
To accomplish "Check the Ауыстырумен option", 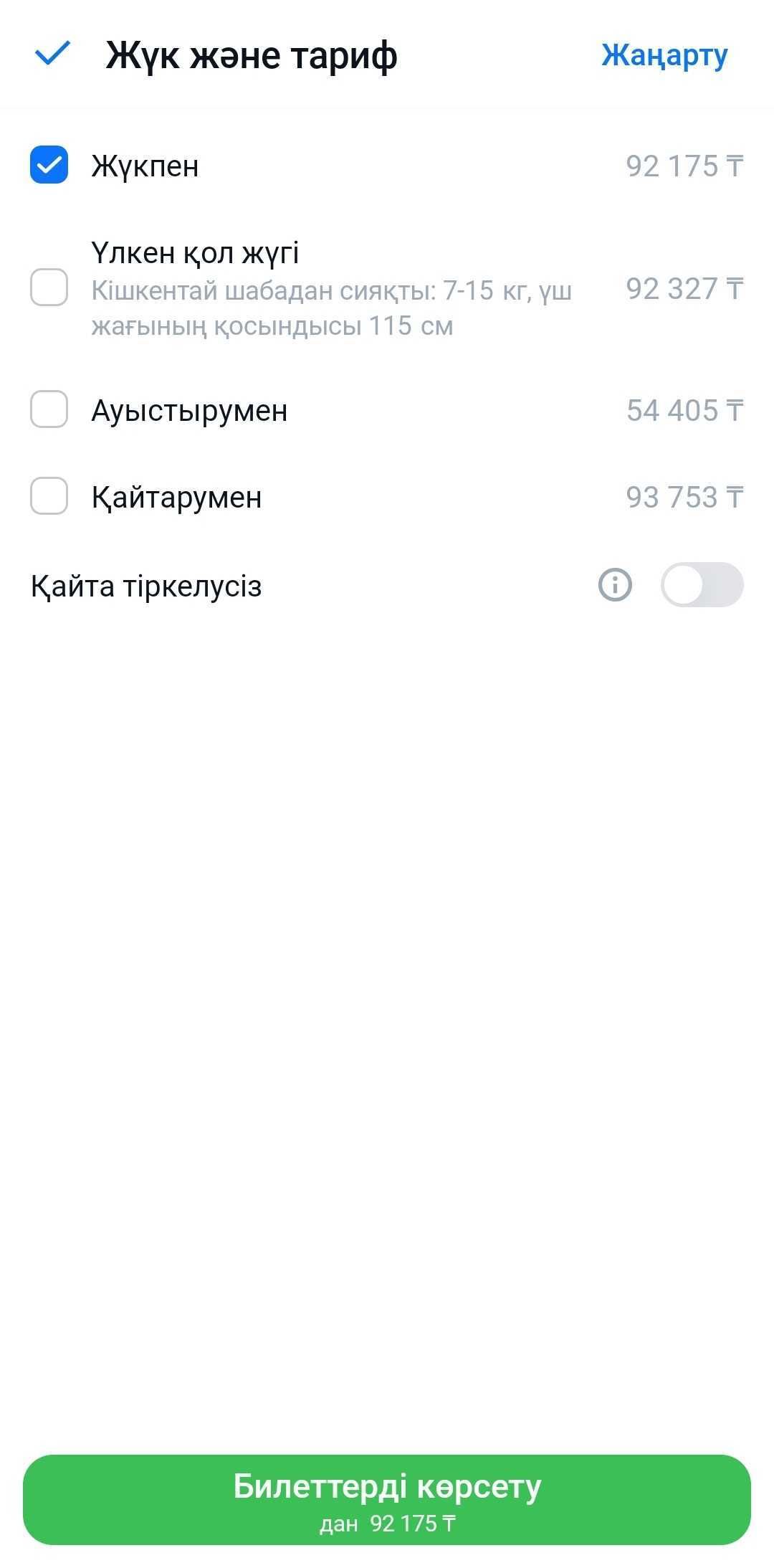I will pos(49,409).
